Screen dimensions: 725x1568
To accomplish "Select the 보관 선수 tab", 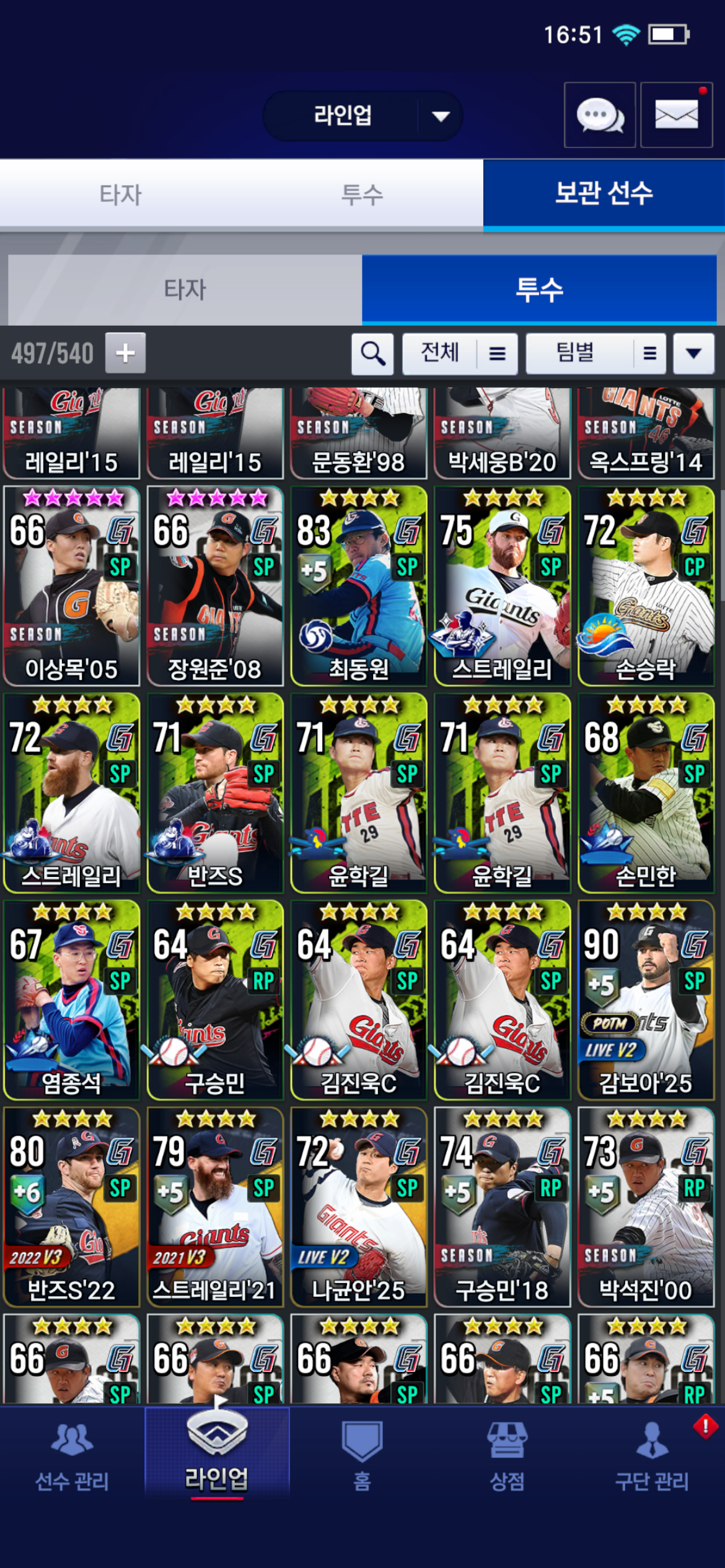I will [x=604, y=193].
